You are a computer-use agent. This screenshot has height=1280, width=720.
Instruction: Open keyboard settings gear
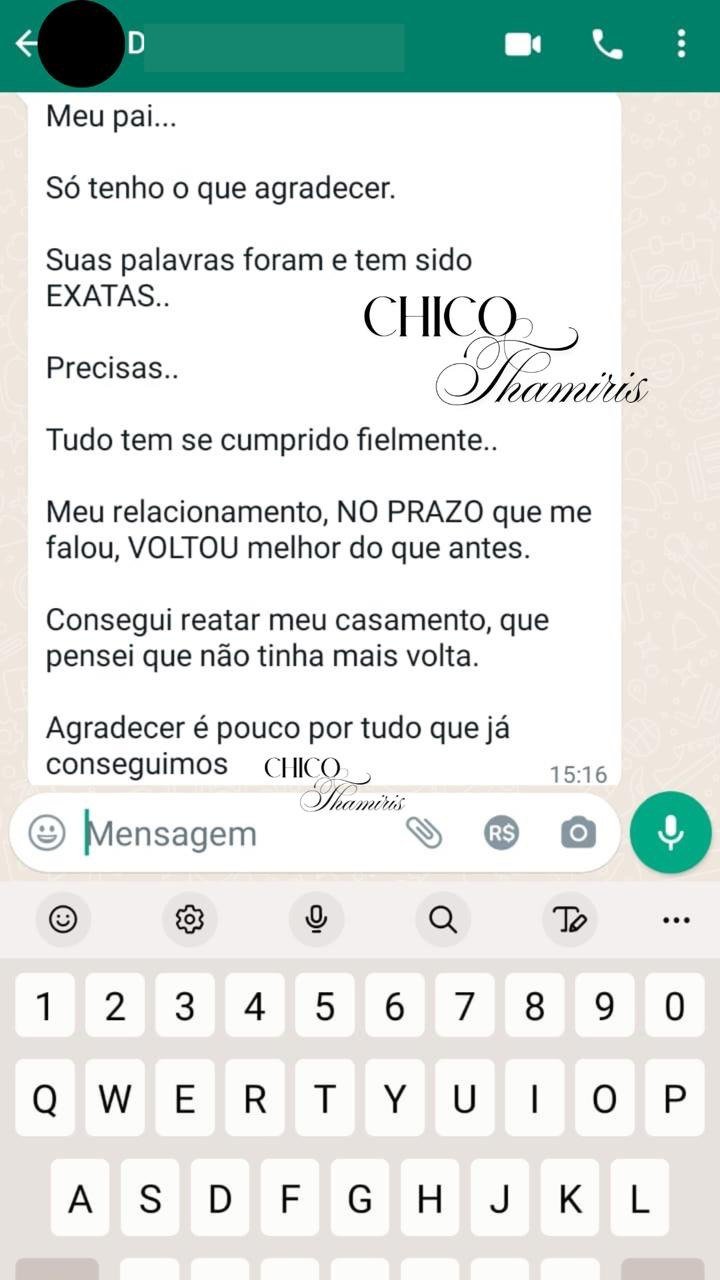tap(189, 919)
